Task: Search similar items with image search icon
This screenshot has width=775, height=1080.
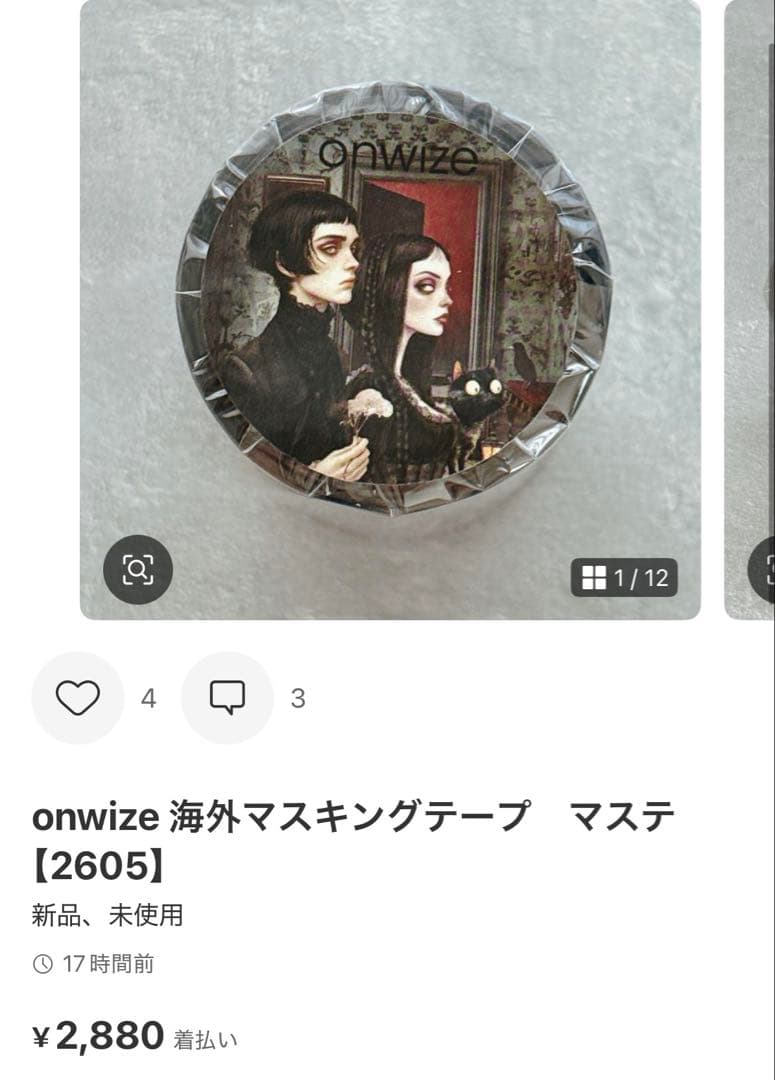Action: [x=138, y=570]
